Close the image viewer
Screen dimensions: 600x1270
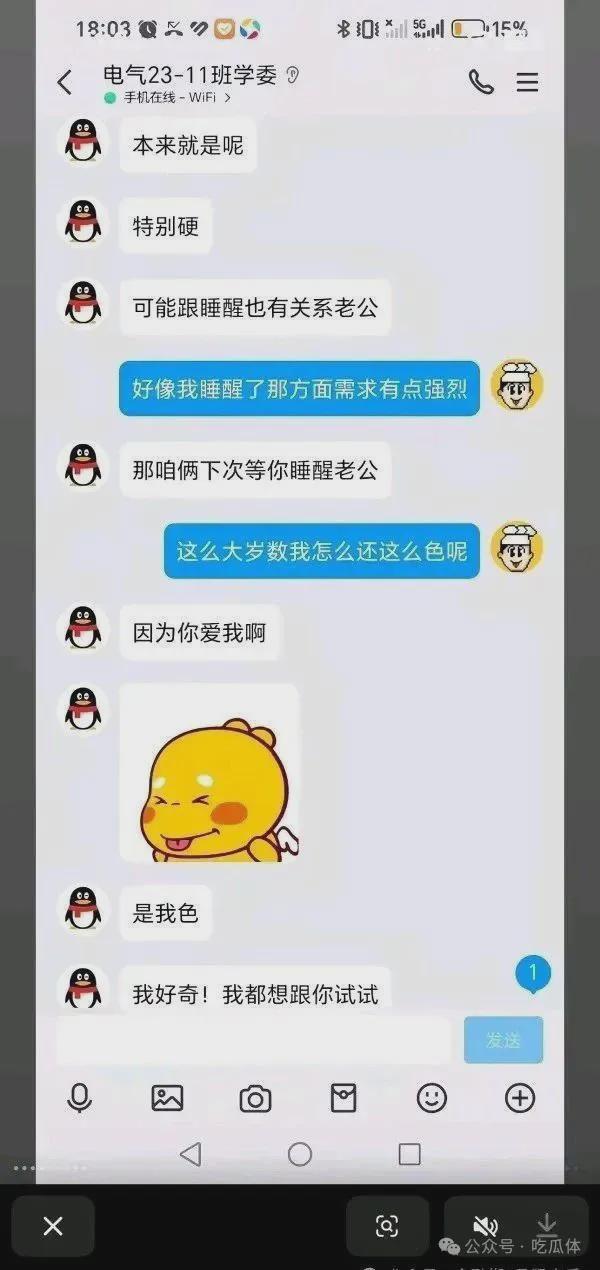click(x=53, y=1226)
